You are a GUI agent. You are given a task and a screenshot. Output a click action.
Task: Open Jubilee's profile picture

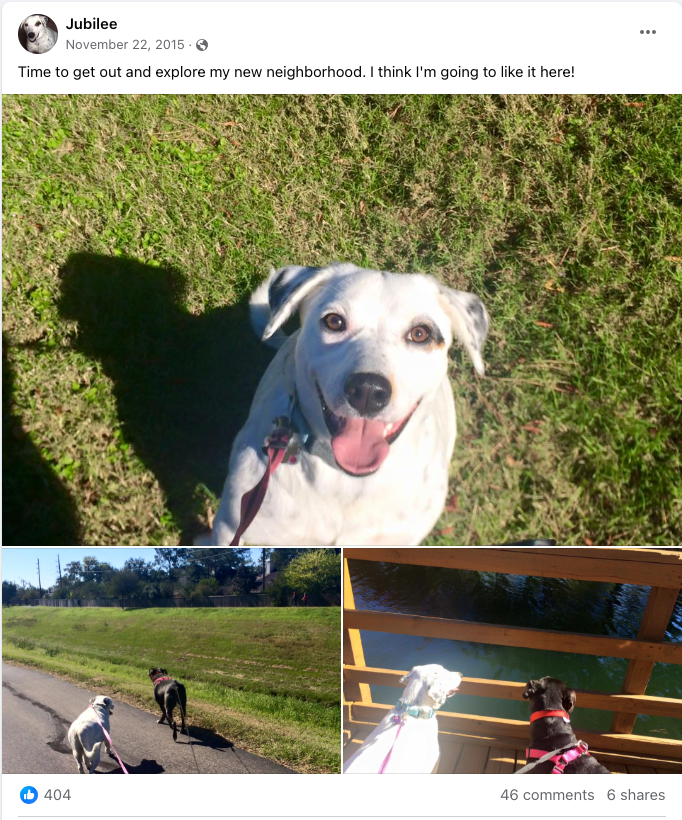(x=38, y=34)
